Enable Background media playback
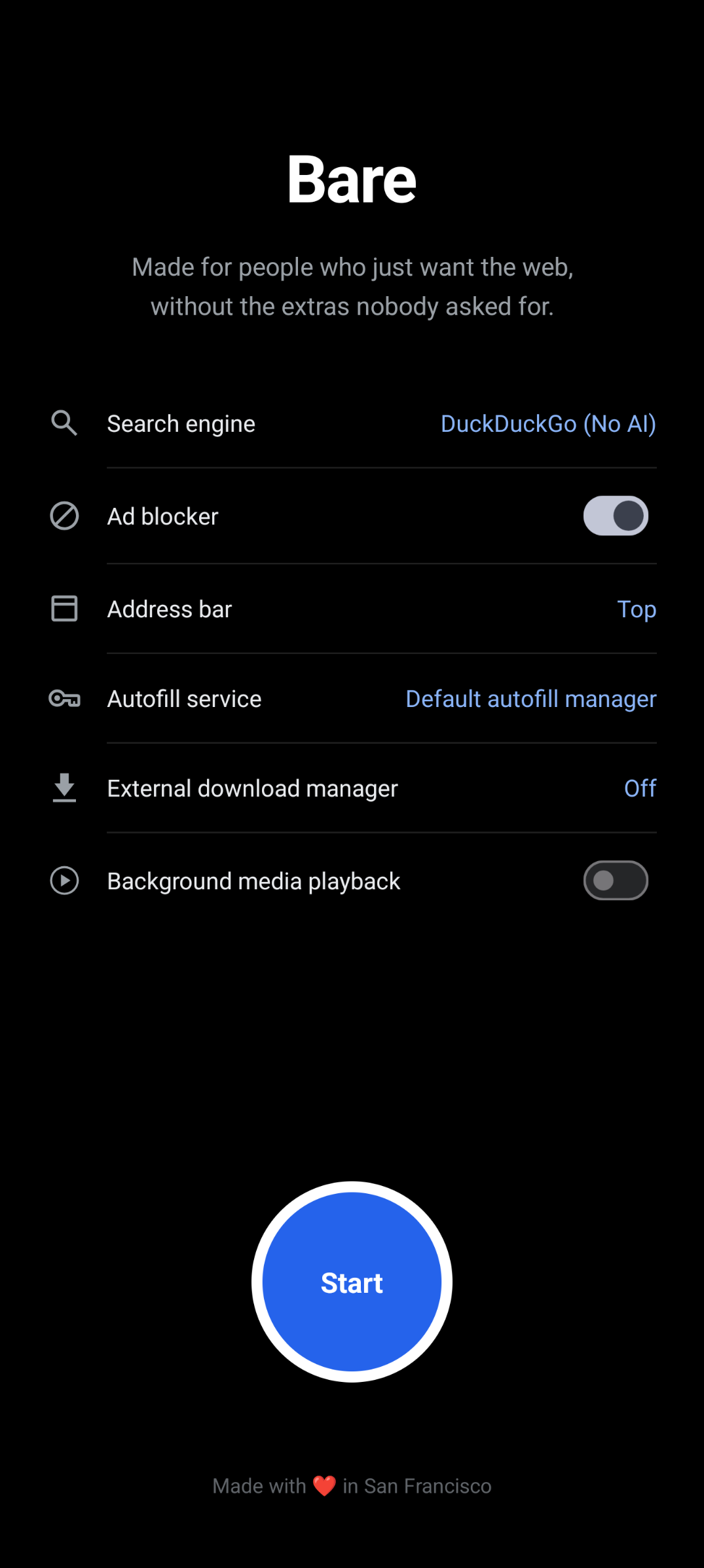The image size is (704, 1568). point(616,880)
